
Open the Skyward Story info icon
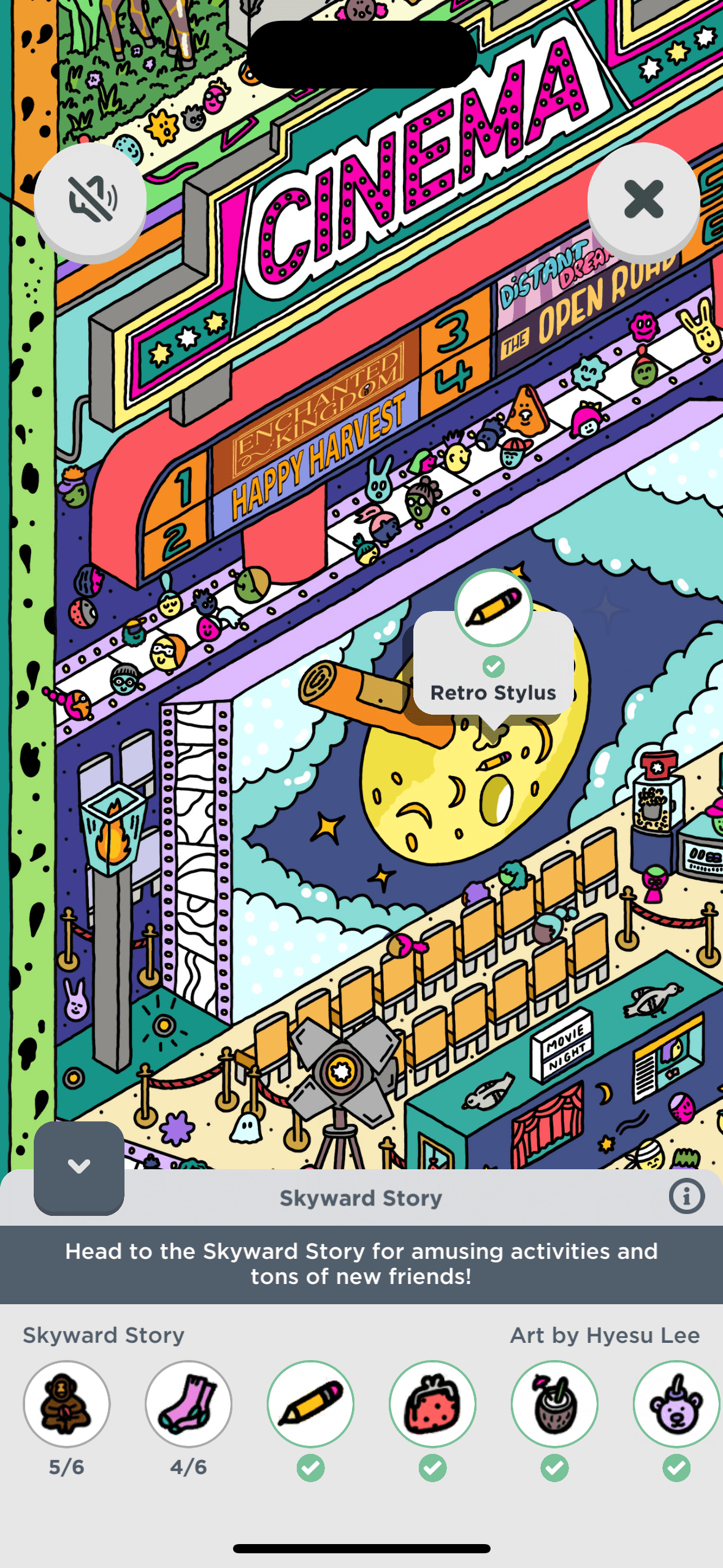click(x=686, y=1196)
